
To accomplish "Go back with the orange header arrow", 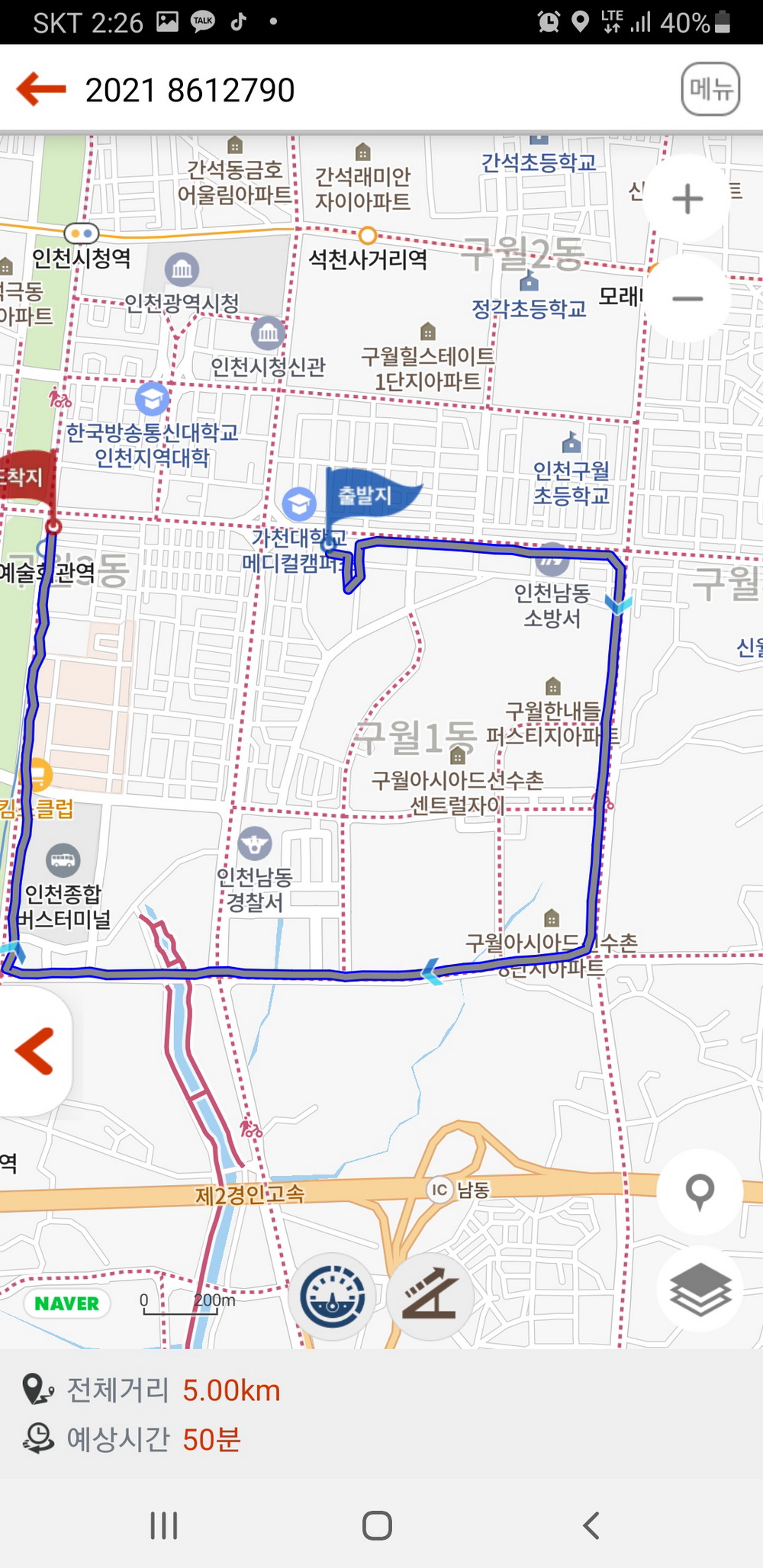I will click(x=41, y=89).
